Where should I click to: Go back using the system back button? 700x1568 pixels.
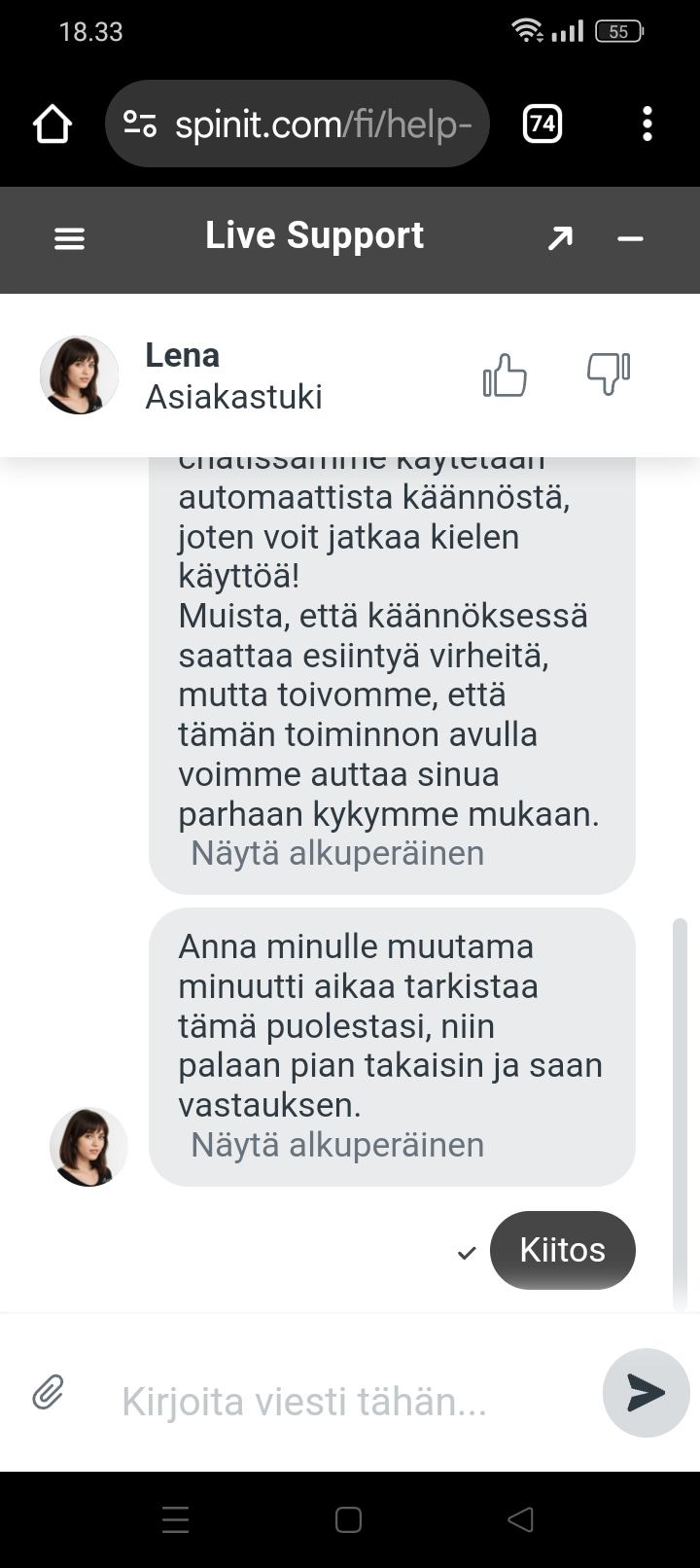[x=520, y=1519]
